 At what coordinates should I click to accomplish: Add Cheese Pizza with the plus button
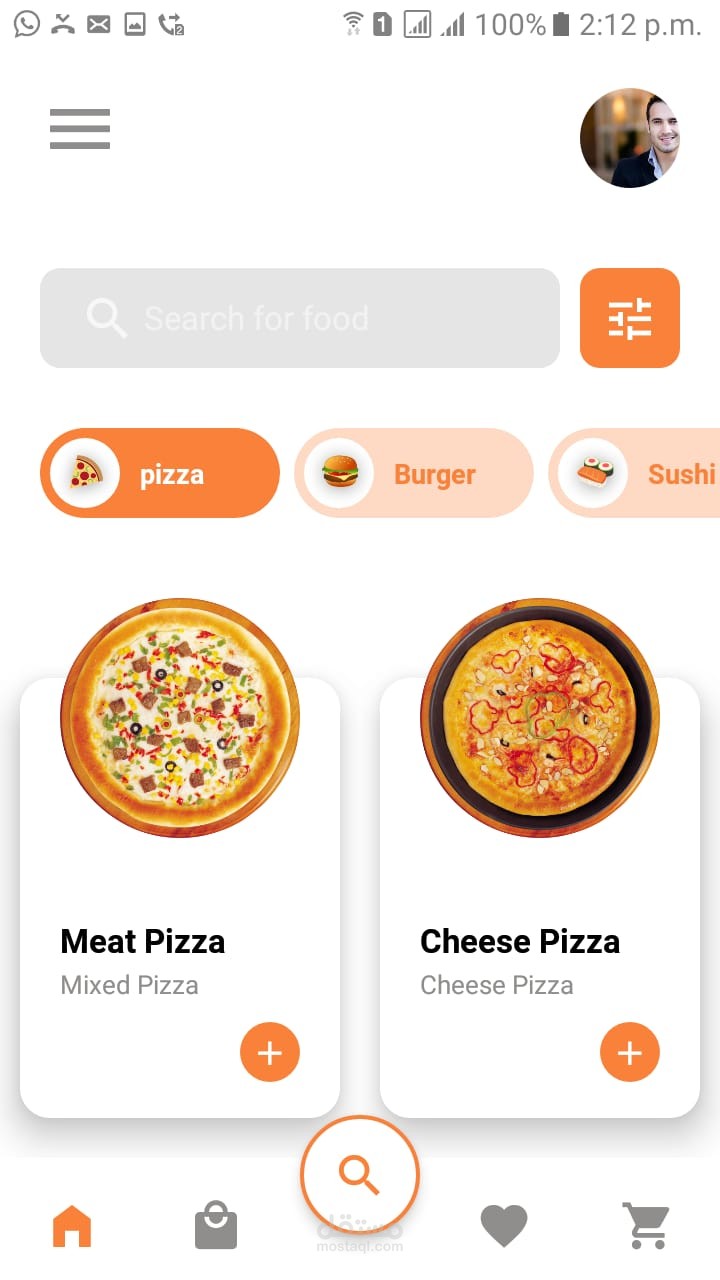point(630,1052)
